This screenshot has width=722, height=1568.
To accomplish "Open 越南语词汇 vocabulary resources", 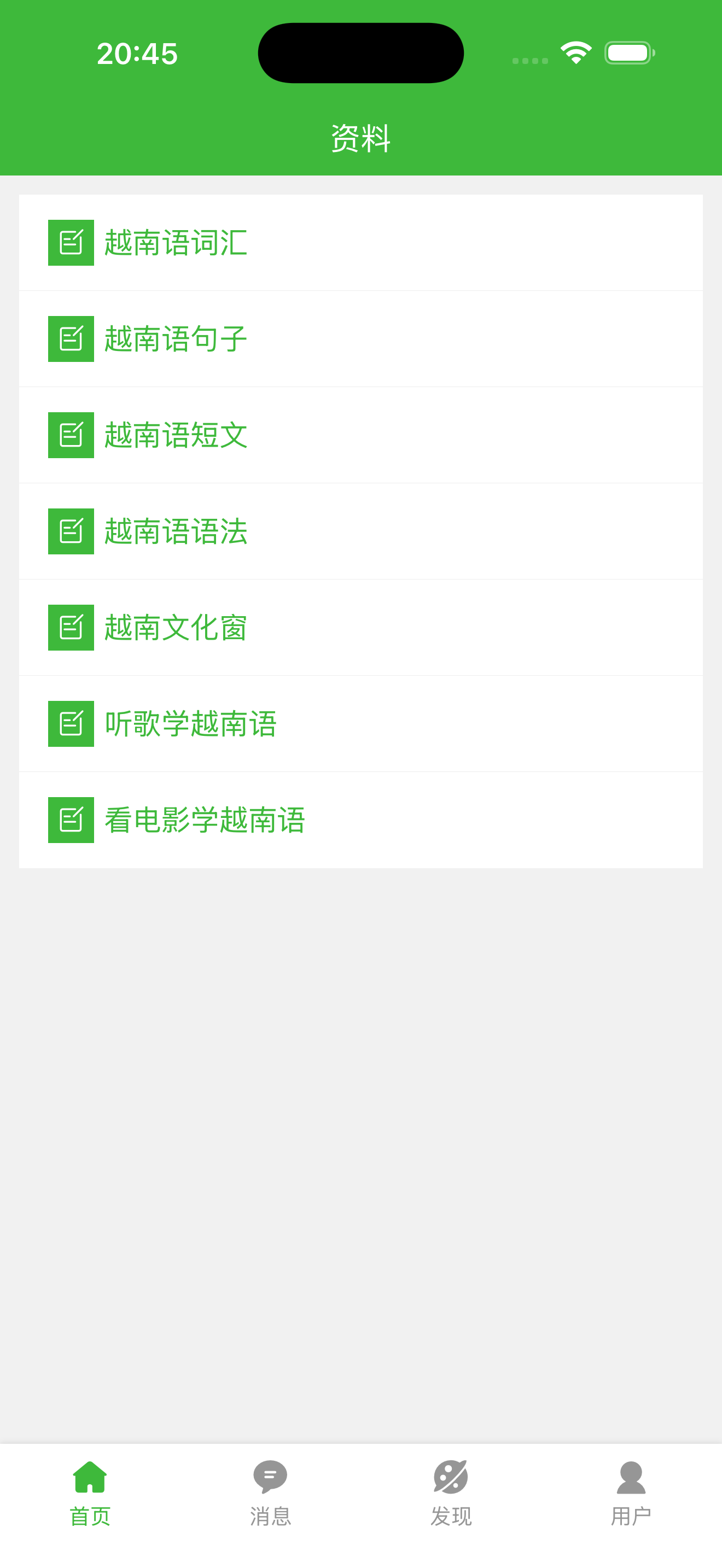I will (361, 243).
